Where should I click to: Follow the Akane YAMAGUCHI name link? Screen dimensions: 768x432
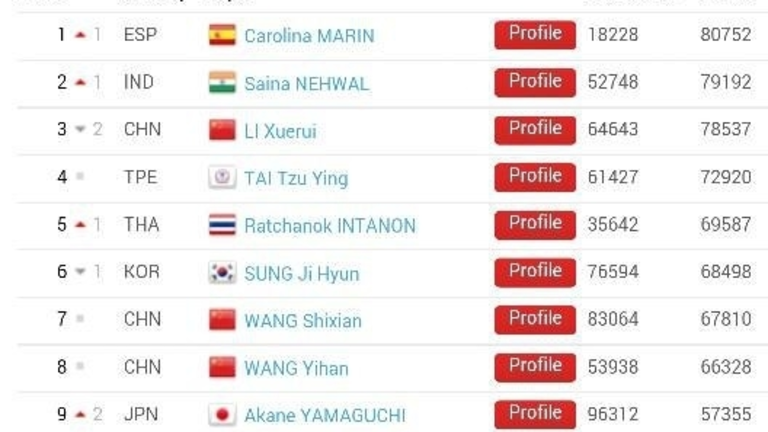point(325,416)
